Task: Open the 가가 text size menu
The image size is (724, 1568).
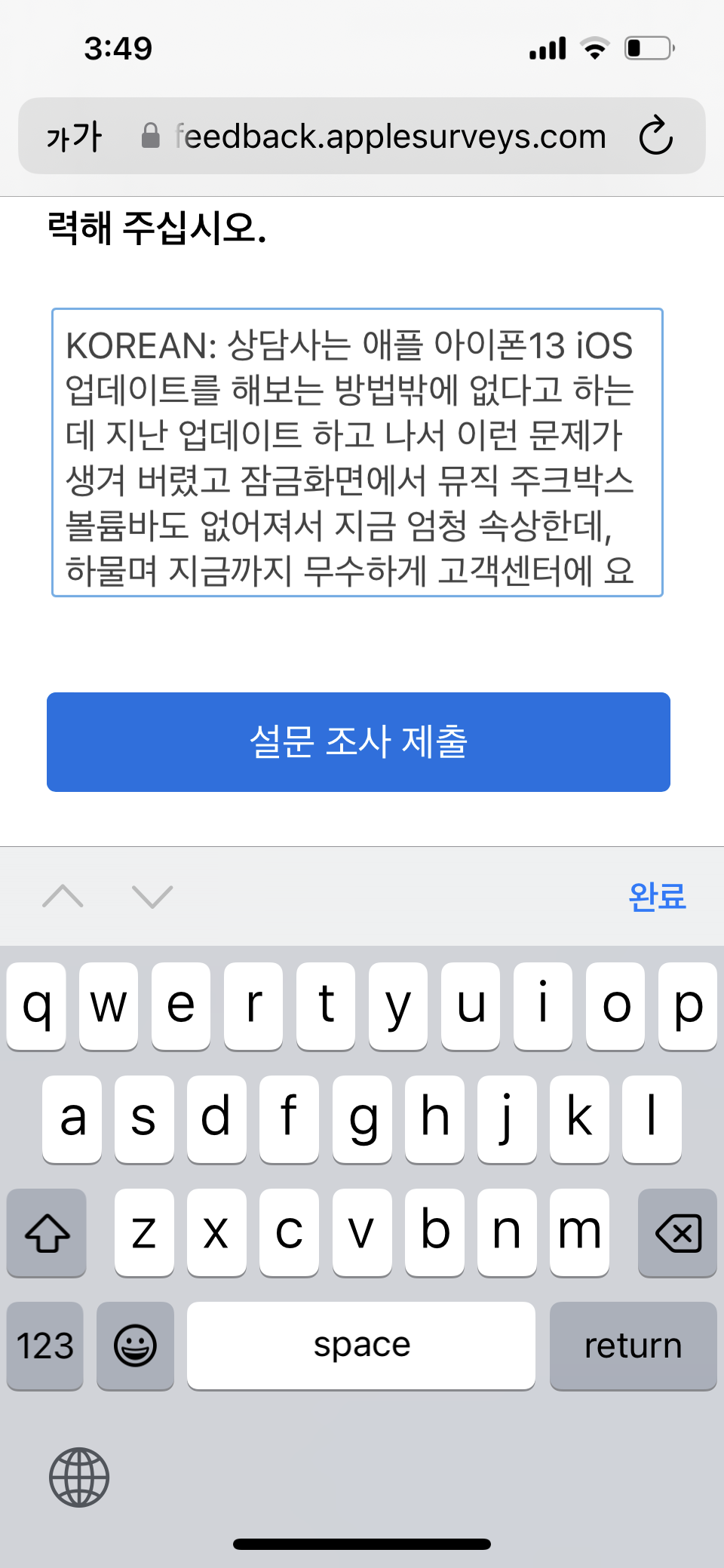Action: (x=74, y=137)
